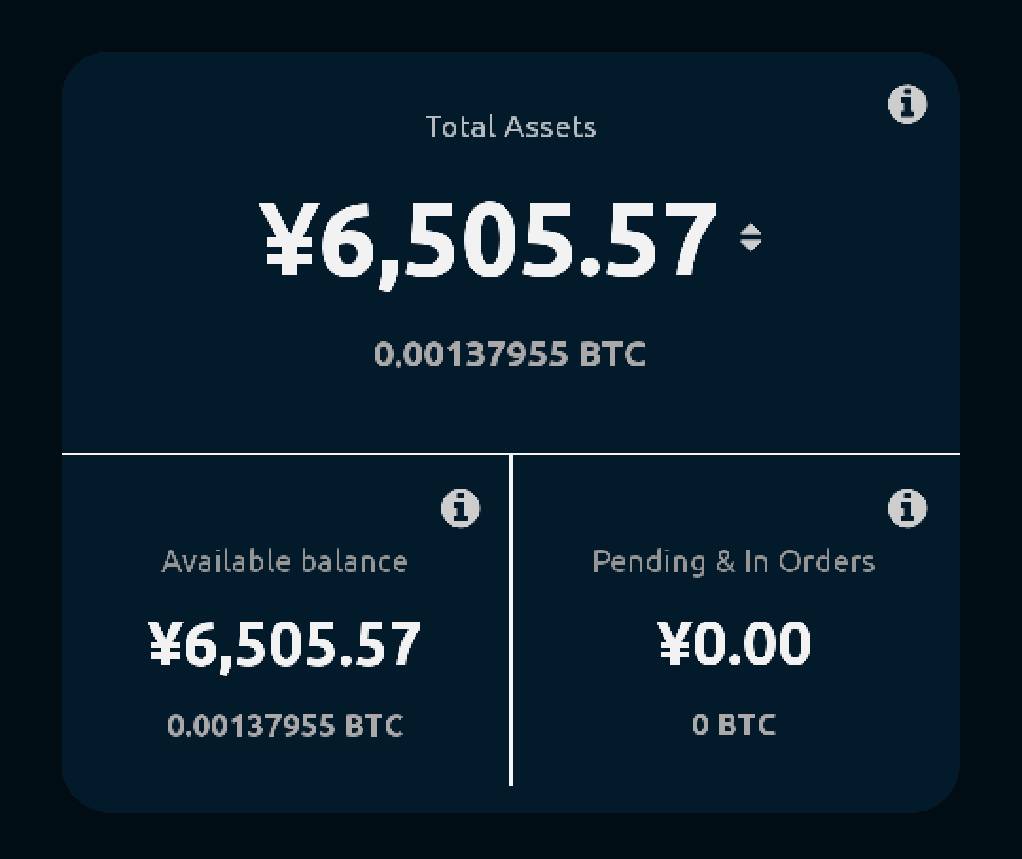
Task: Open the Available balance info icon
Action: [460, 508]
